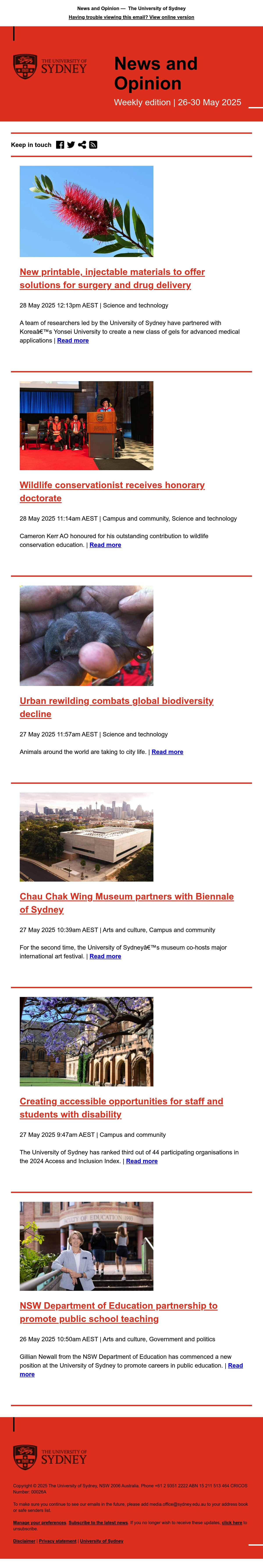Read more about Cameron Kerr AO
Viewport: 263px width, 1568px height.
(105, 545)
